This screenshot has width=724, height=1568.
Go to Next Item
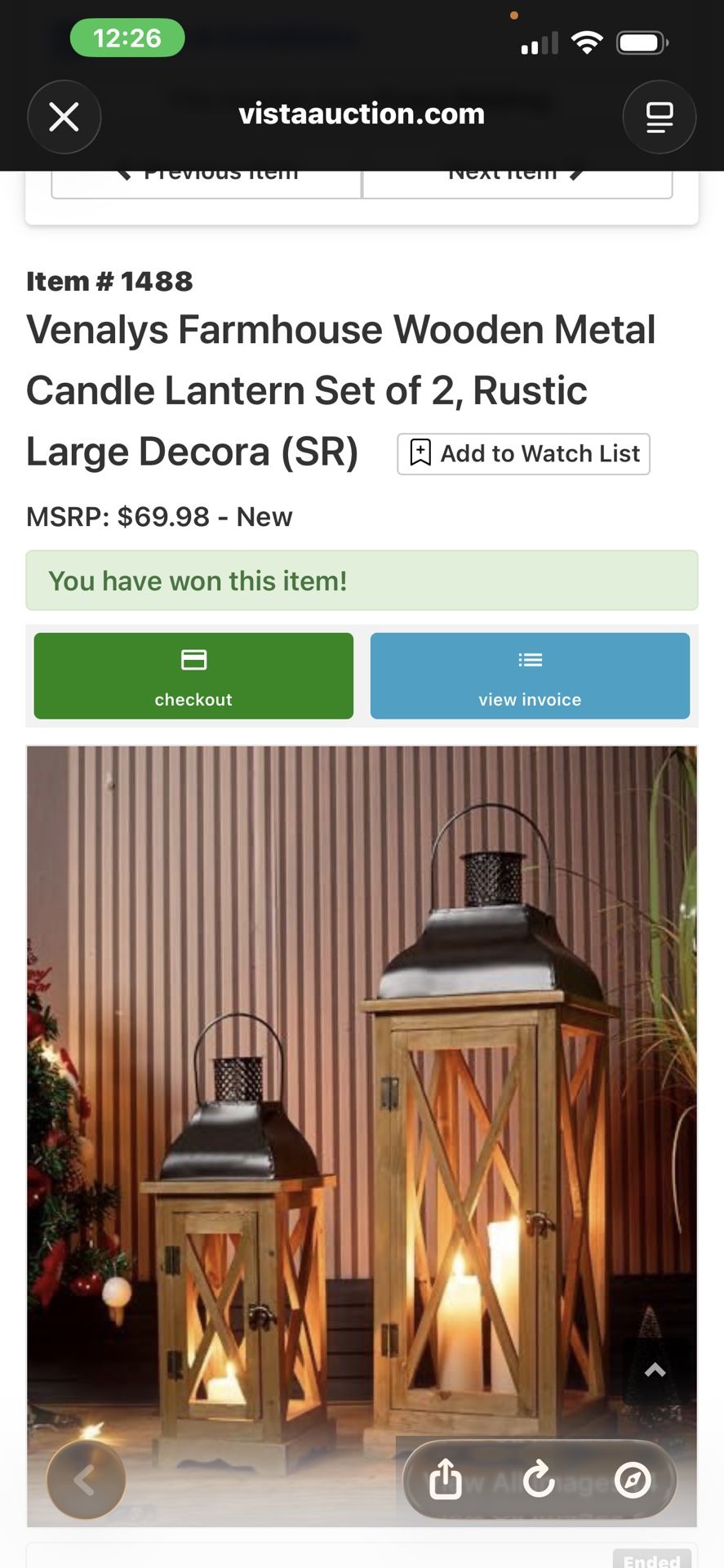point(517,181)
